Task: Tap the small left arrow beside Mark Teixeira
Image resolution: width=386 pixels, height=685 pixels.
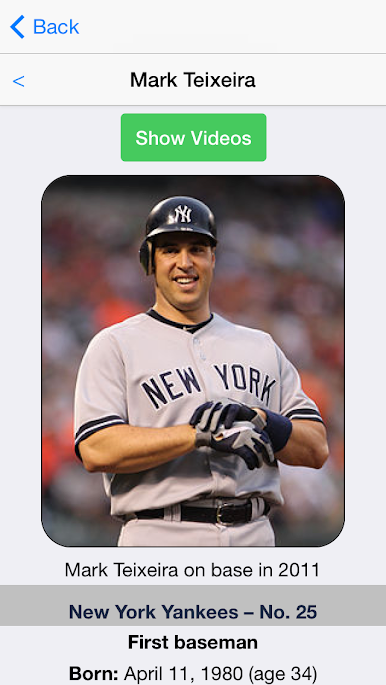Action: (18, 81)
